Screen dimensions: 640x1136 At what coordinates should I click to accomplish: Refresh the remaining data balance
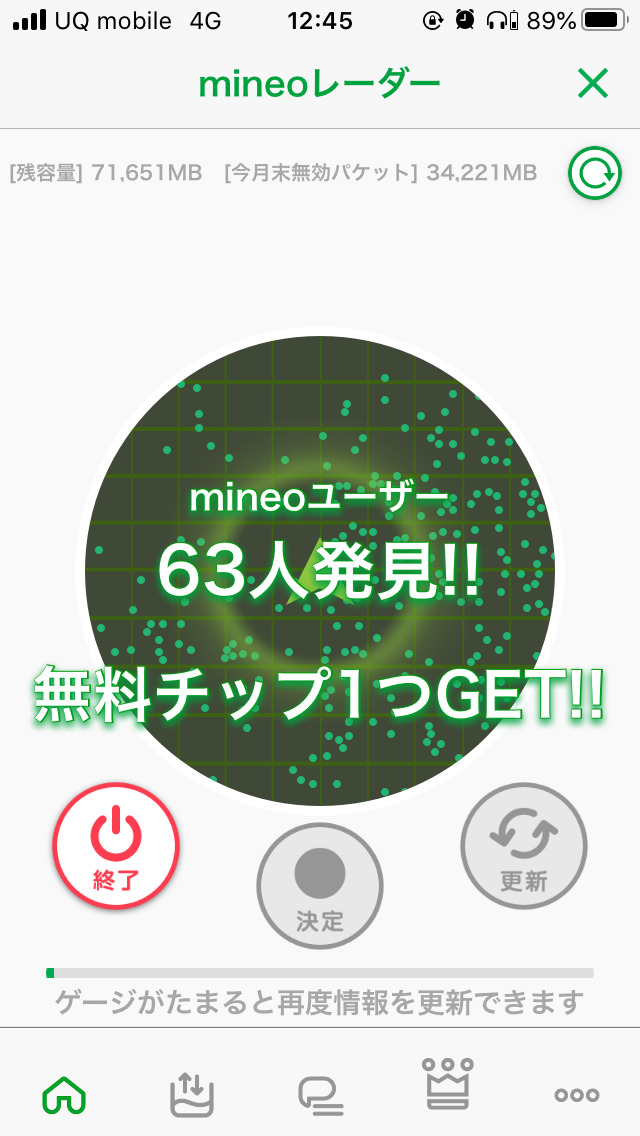point(595,174)
